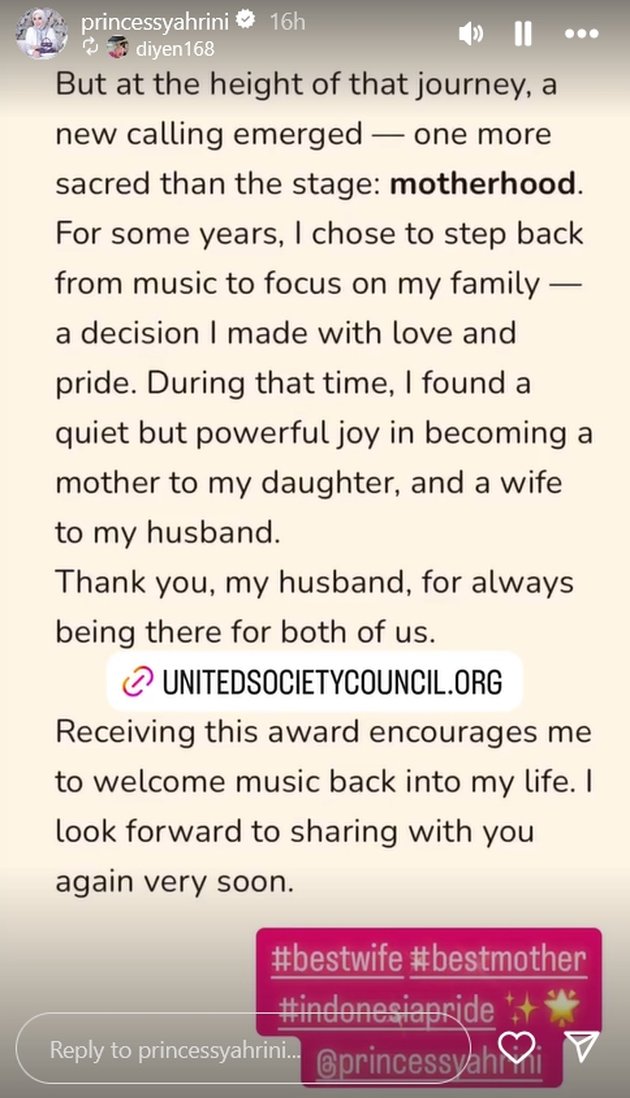This screenshot has width=630, height=1098.
Task: Open princessyahrini's profile picture
Action: 42,34
